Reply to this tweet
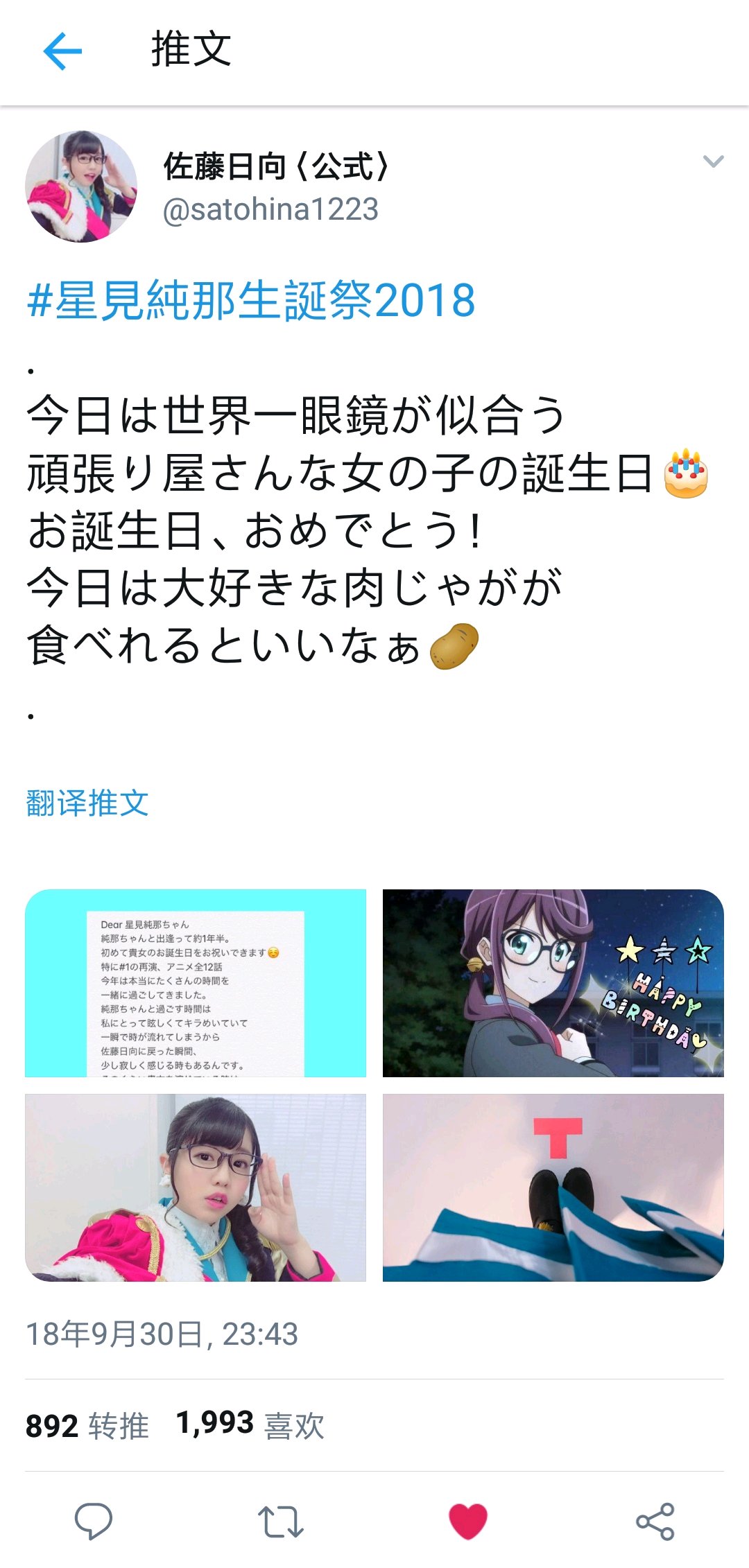The image size is (749, 1568). tap(94, 1521)
